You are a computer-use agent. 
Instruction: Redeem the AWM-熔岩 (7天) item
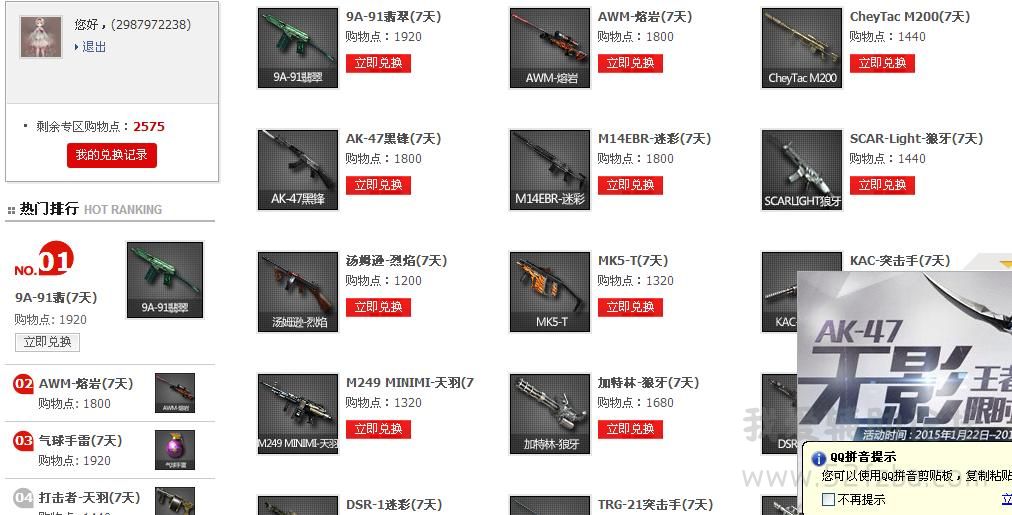click(x=630, y=63)
